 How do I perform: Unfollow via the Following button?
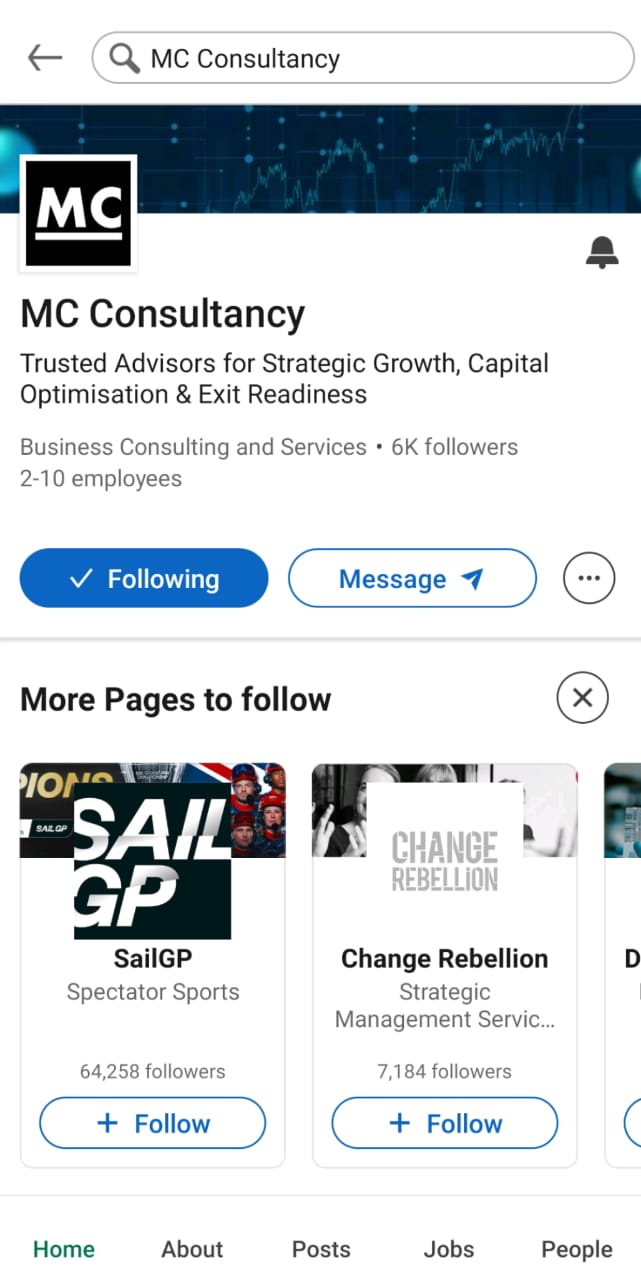pos(144,578)
